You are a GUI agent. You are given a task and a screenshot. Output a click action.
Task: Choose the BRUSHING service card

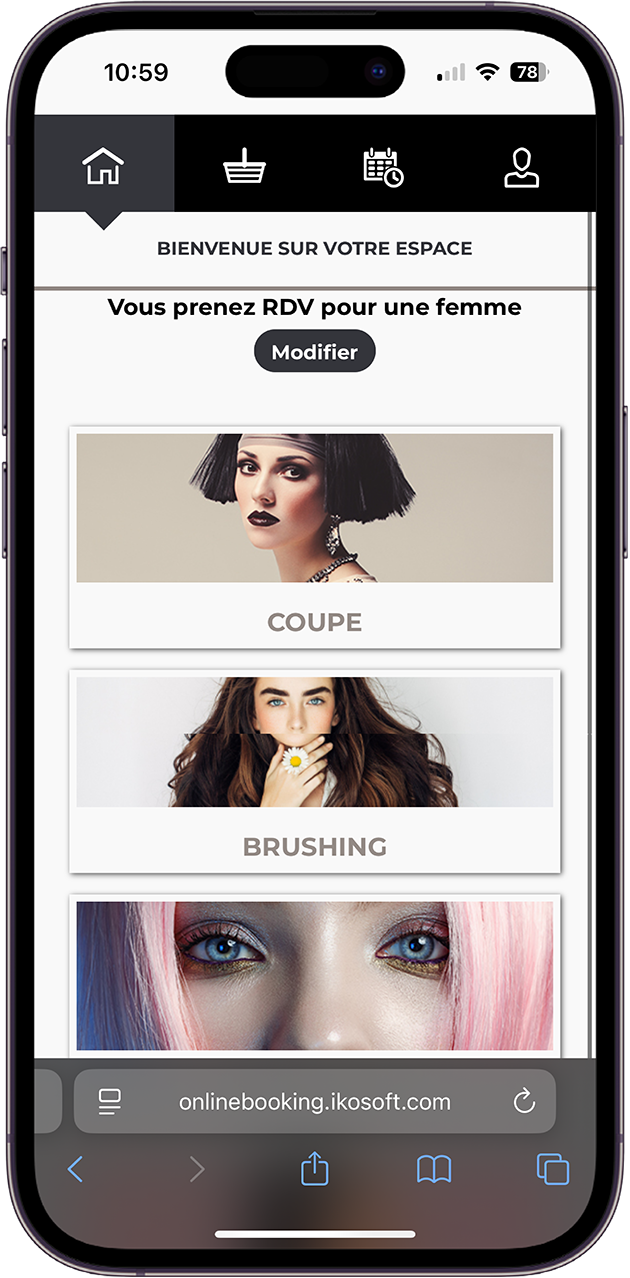pyautogui.click(x=314, y=771)
